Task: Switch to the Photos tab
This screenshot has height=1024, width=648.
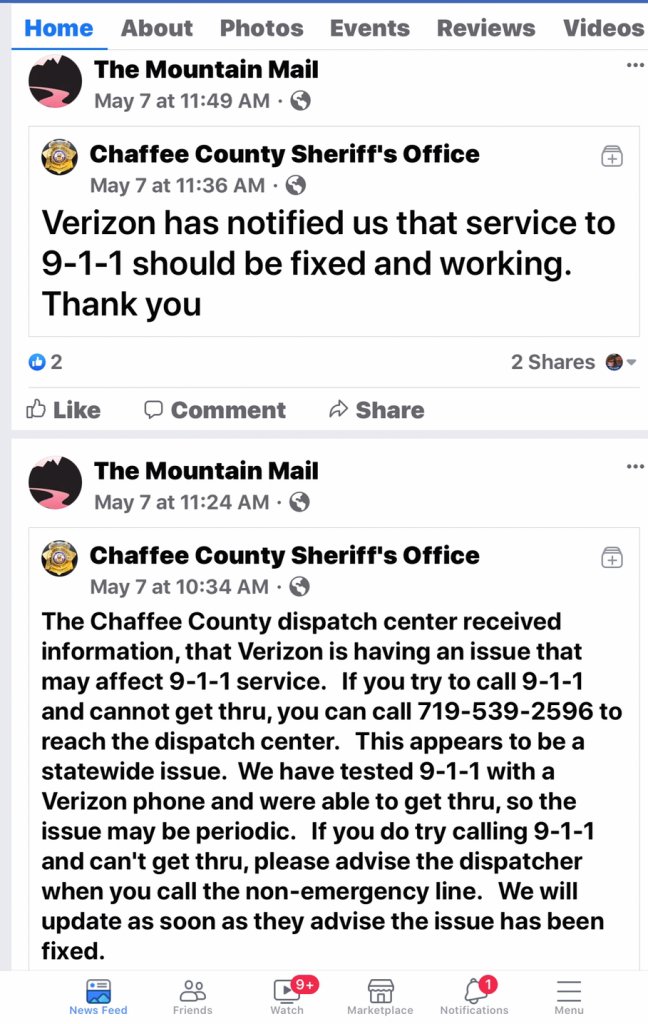Action: point(262,28)
